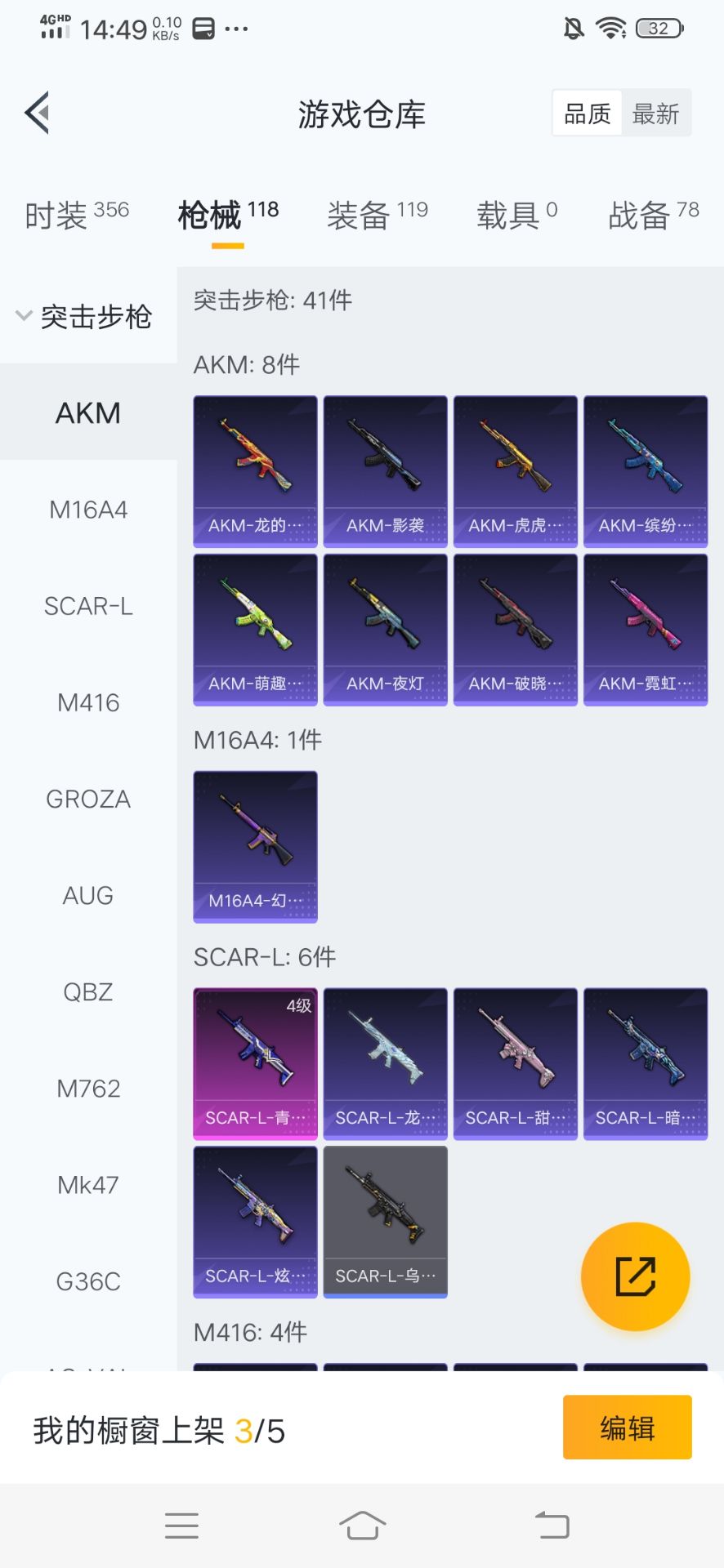View the SCAR-L-乌 skin tile

[x=385, y=1222]
